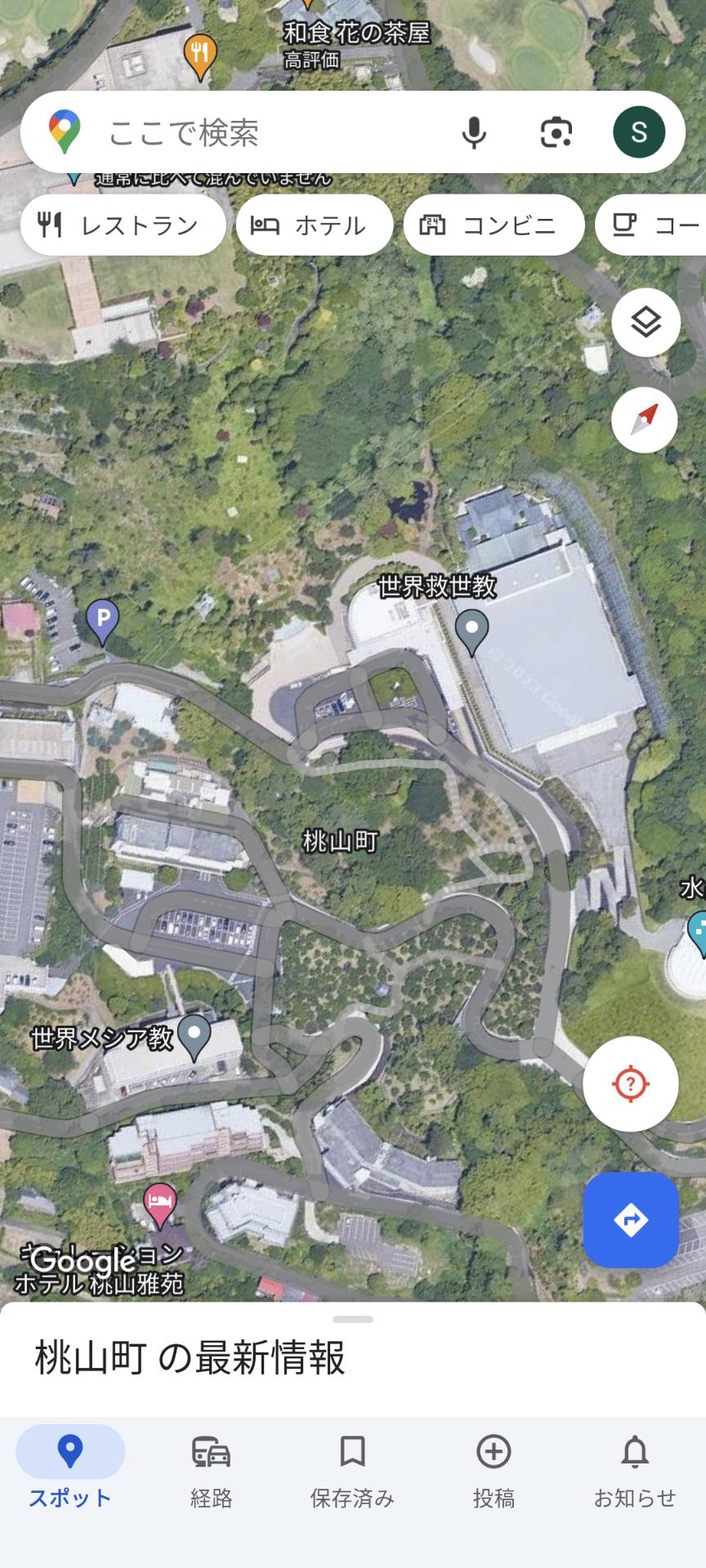Open the 世界メシア教 place pin
The height and width of the screenshot is (1568, 706).
pos(194,1037)
